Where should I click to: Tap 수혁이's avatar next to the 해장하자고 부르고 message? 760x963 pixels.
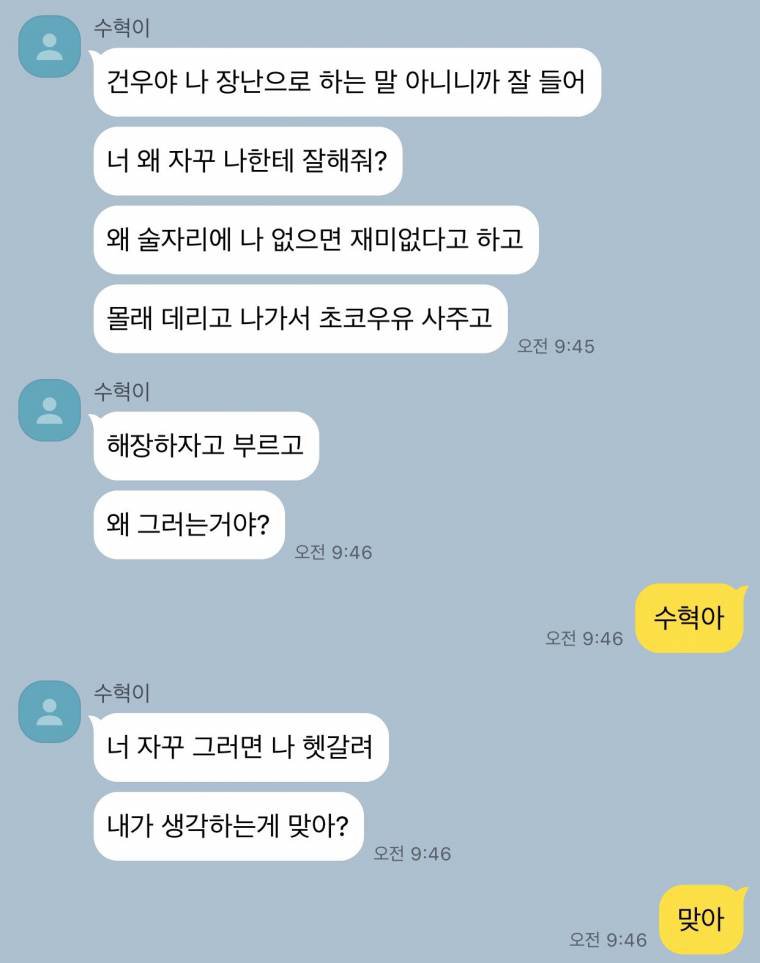(49, 409)
